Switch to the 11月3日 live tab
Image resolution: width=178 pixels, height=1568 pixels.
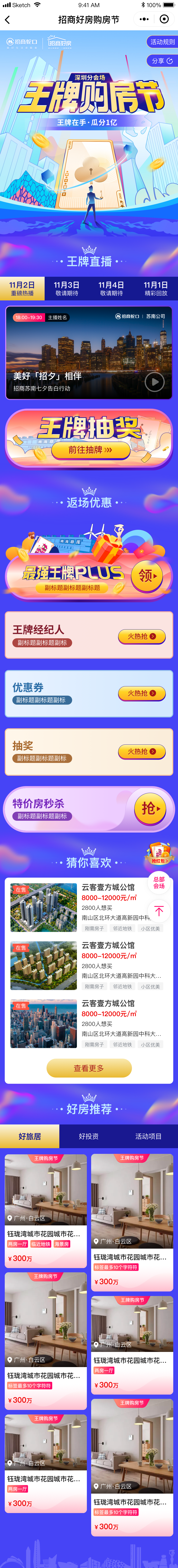[x=66, y=288]
